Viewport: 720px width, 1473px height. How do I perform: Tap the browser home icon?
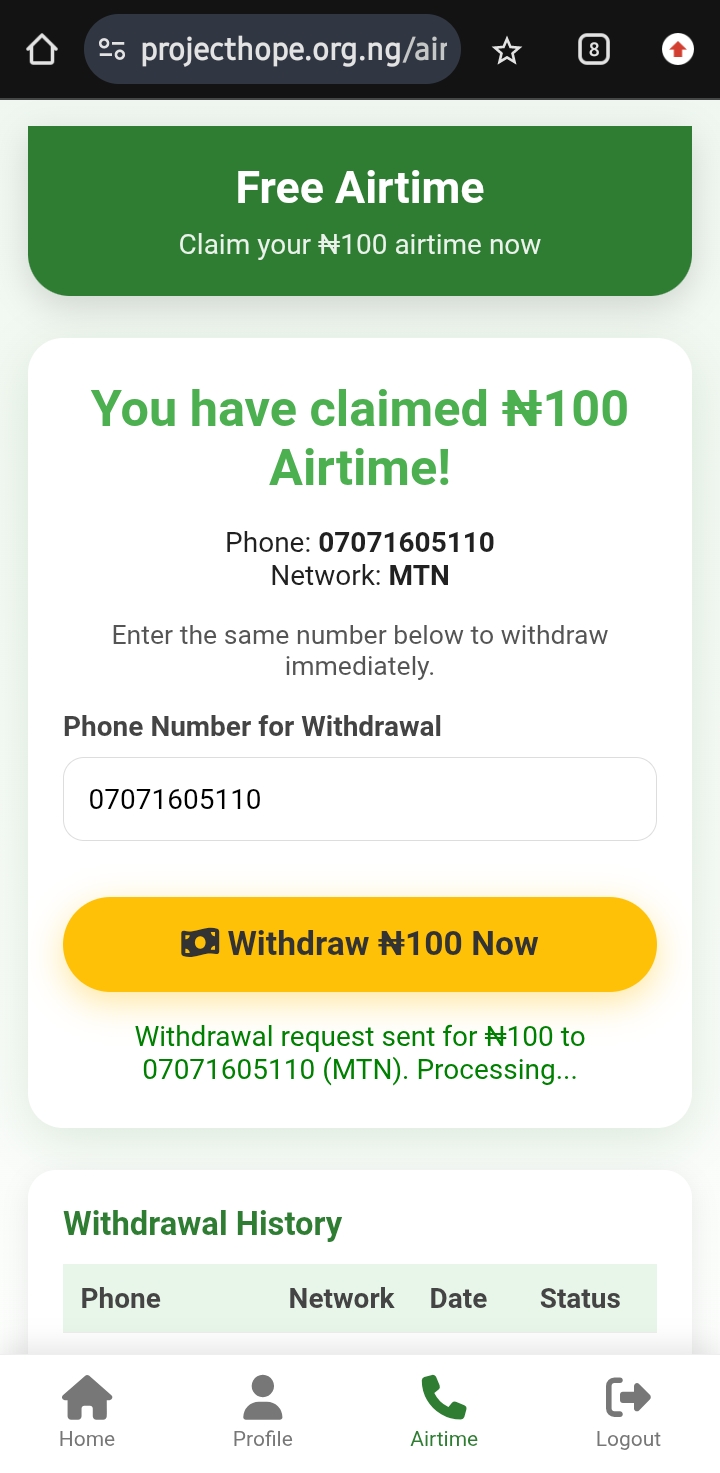coord(42,49)
